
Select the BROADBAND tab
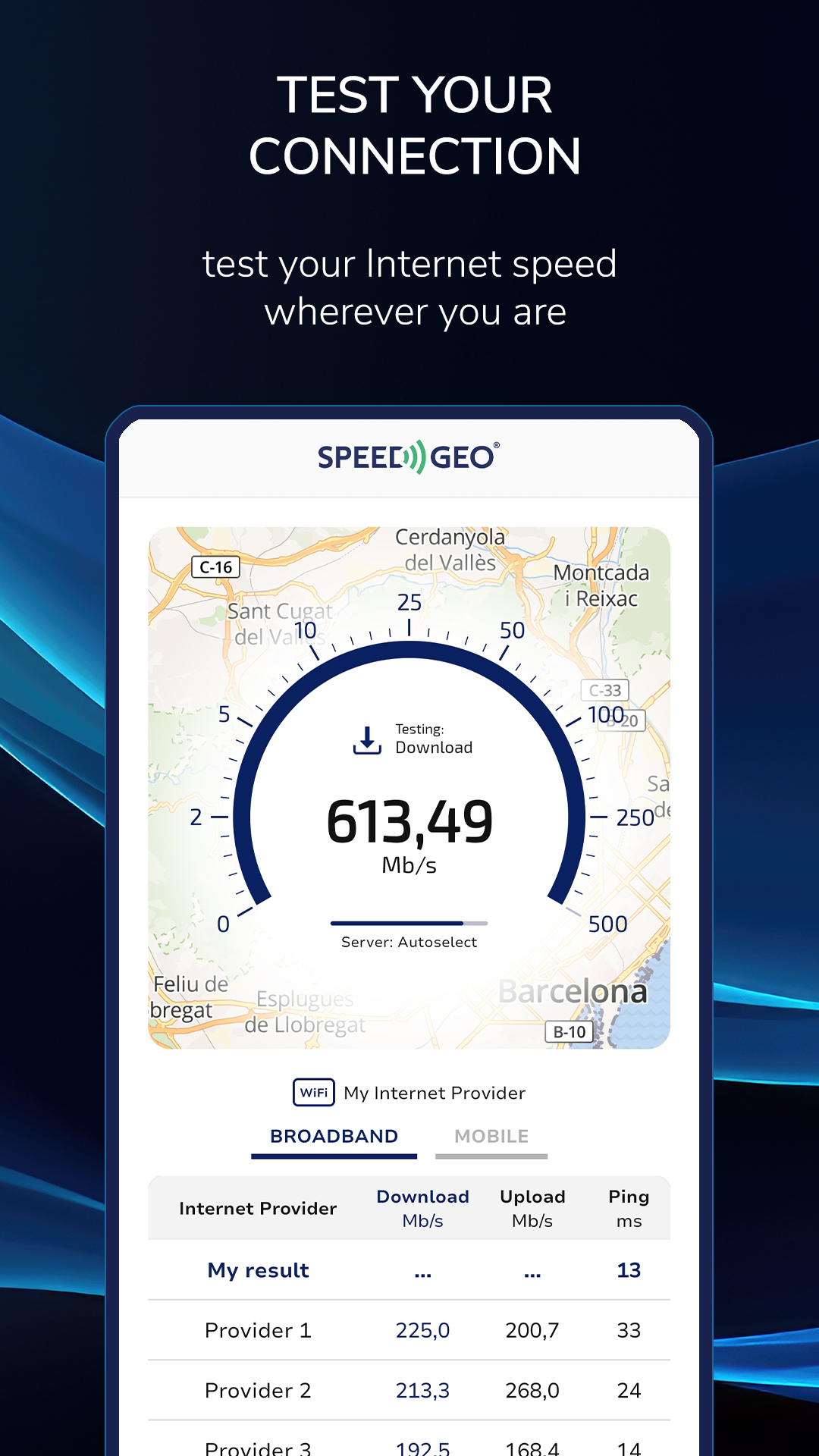pos(334,1136)
